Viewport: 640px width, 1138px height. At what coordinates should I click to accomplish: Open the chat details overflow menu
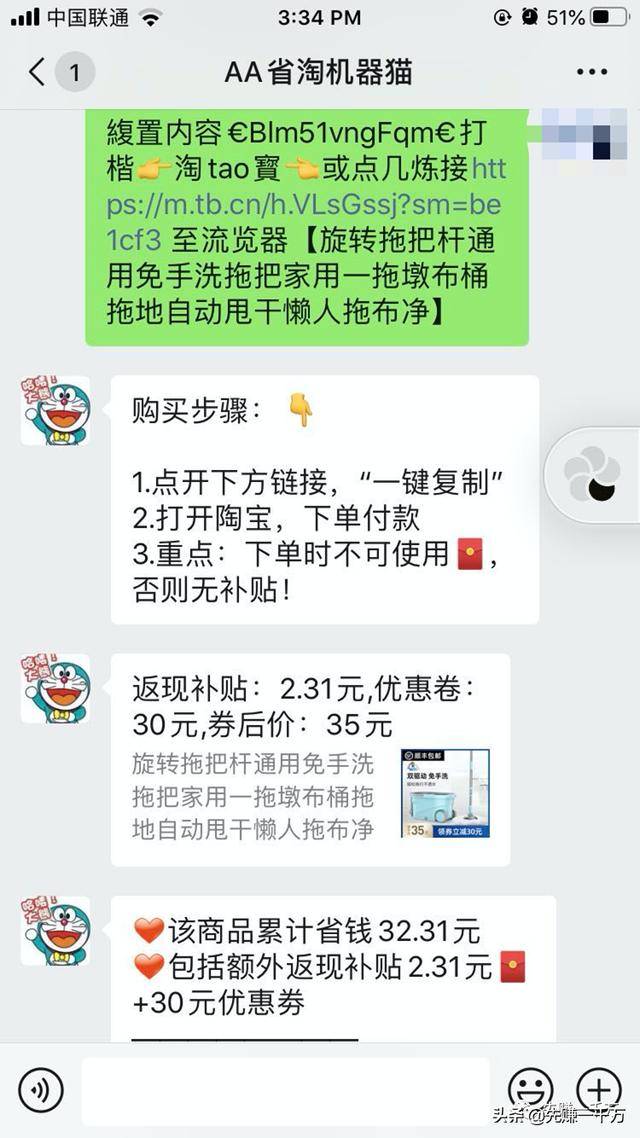click(591, 72)
